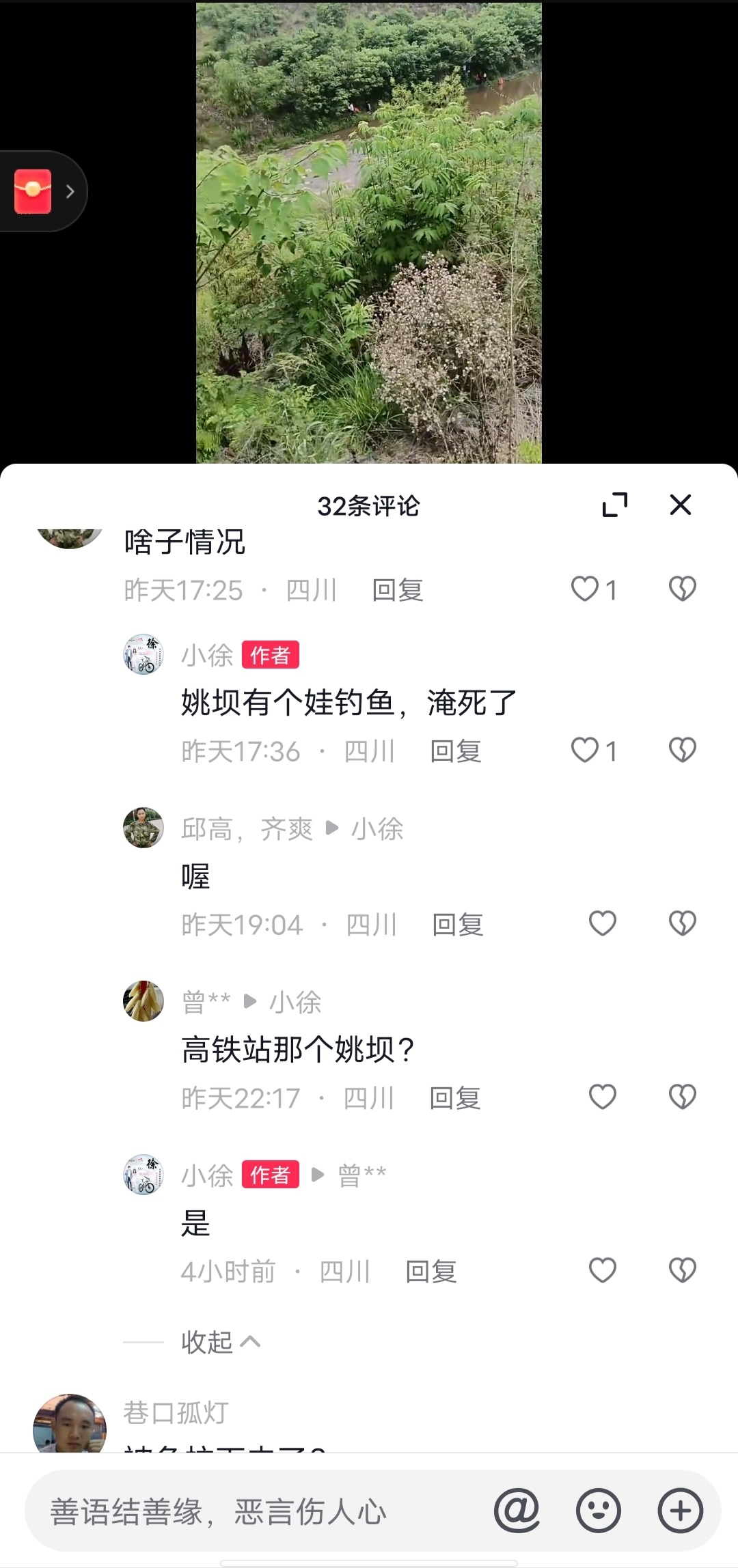The width and height of the screenshot is (738, 1568).
Task: Dislike 邱高，齐爽's comment '喔'
Action: pos(682,924)
